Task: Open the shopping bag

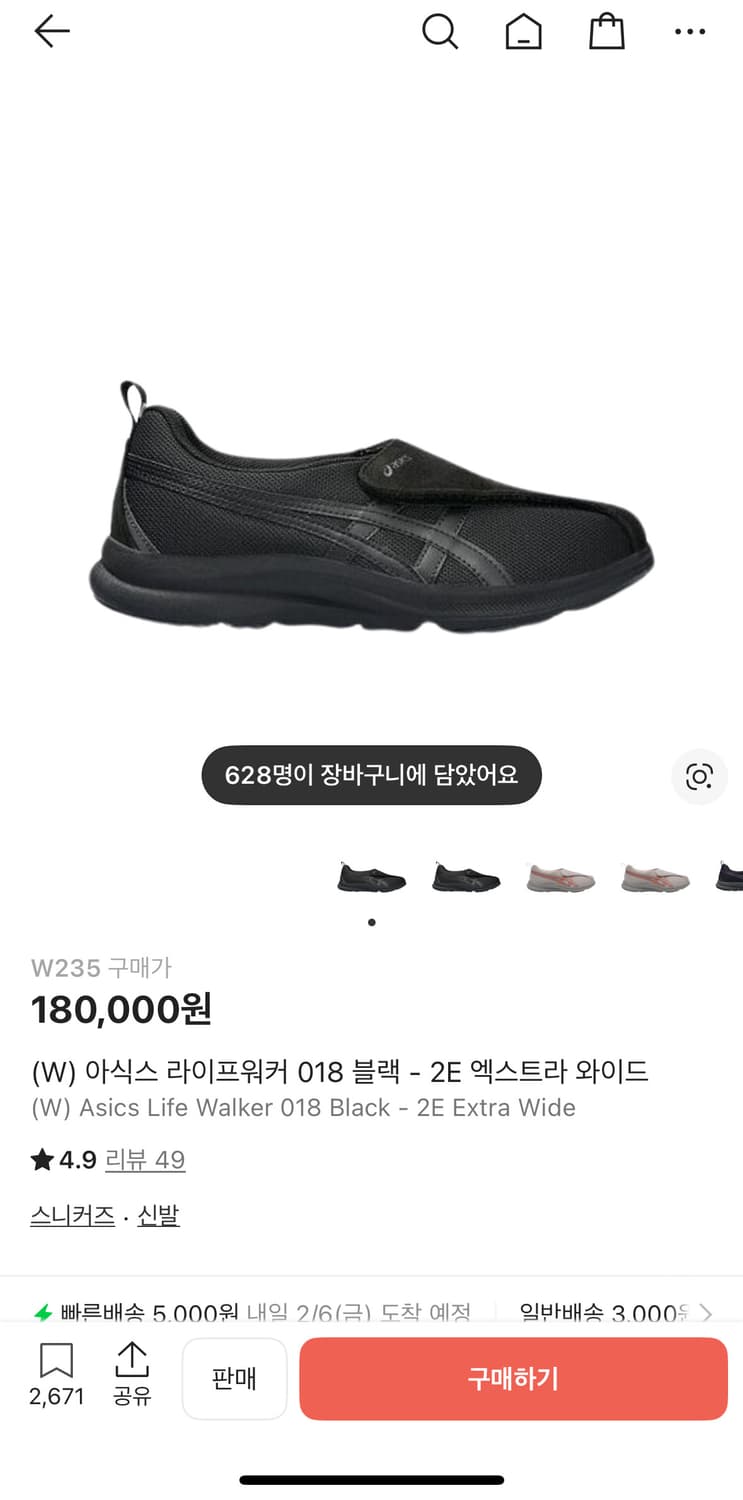Action: [606, 31]
